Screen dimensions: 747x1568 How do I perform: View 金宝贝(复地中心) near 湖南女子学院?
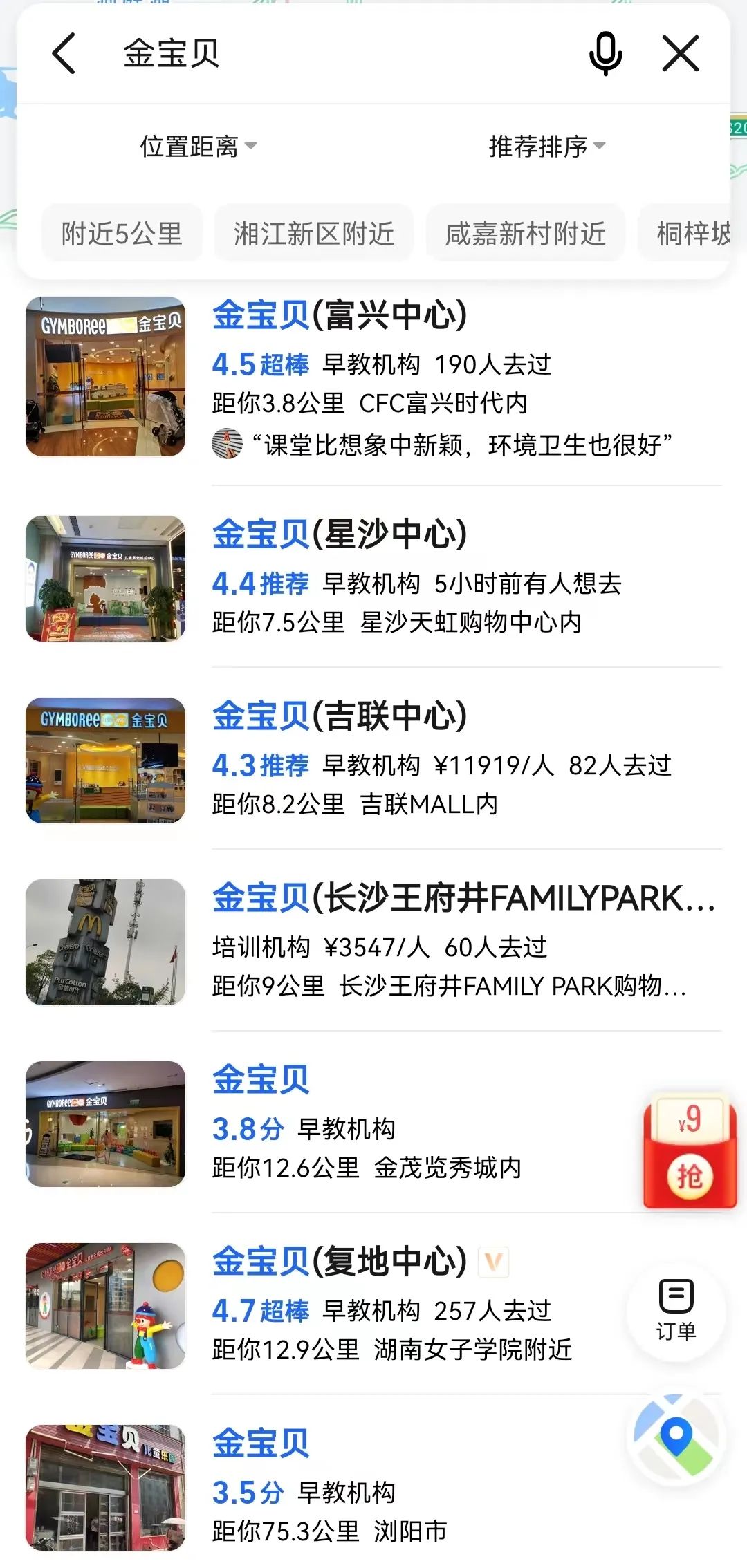point(339,1262)
